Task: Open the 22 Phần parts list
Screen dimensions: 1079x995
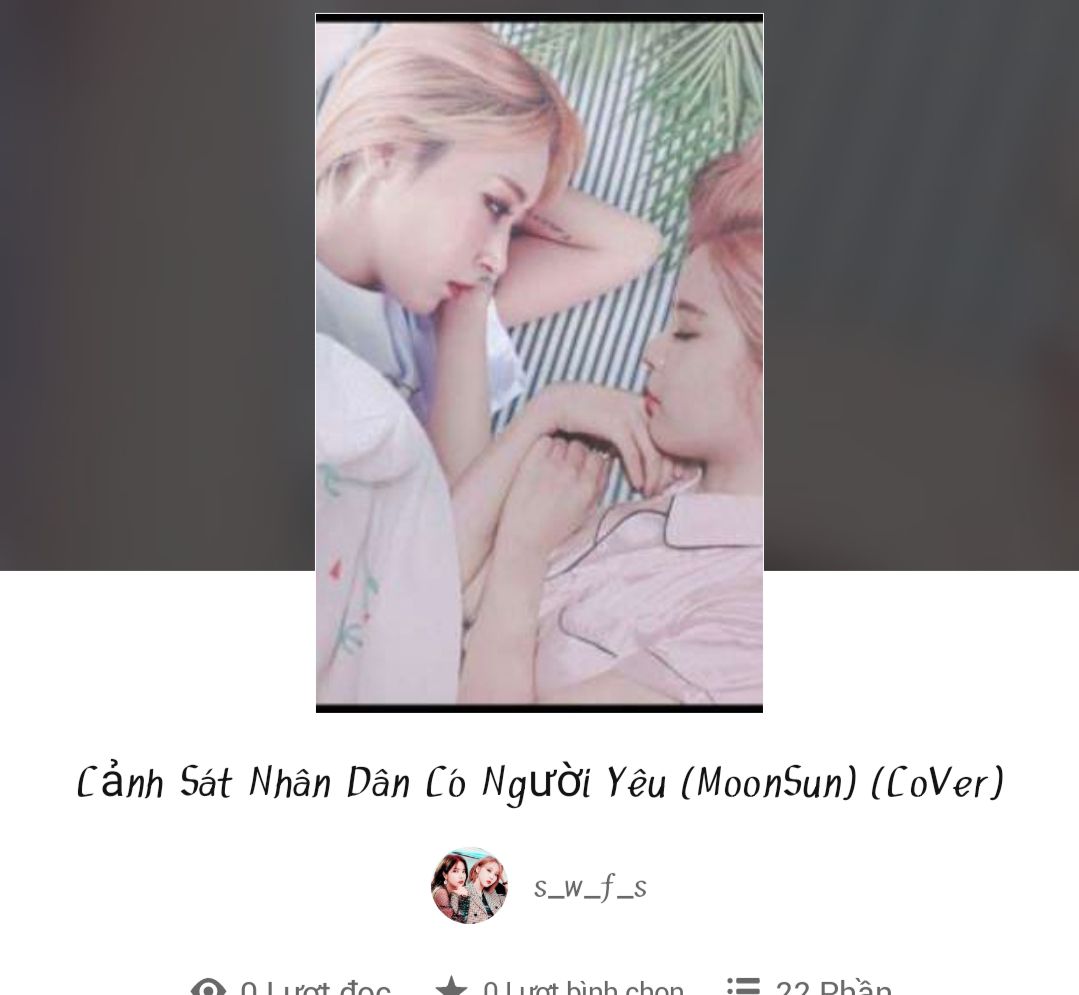Action: (810, 987)
